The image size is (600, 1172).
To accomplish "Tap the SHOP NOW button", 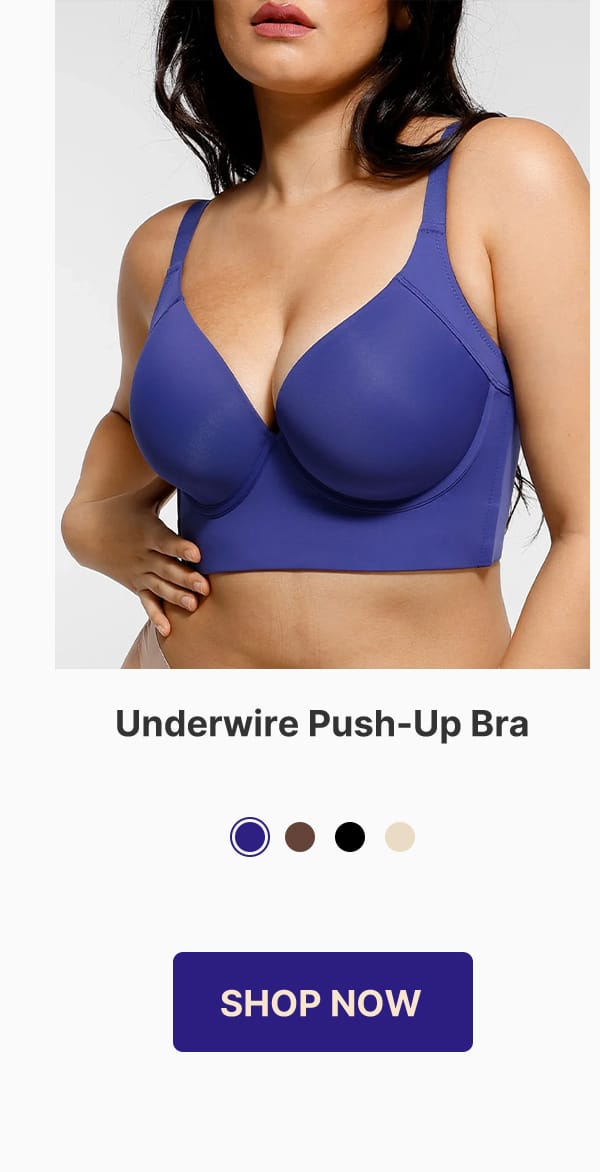I will pyautogui.click(x=322, y=1001).
